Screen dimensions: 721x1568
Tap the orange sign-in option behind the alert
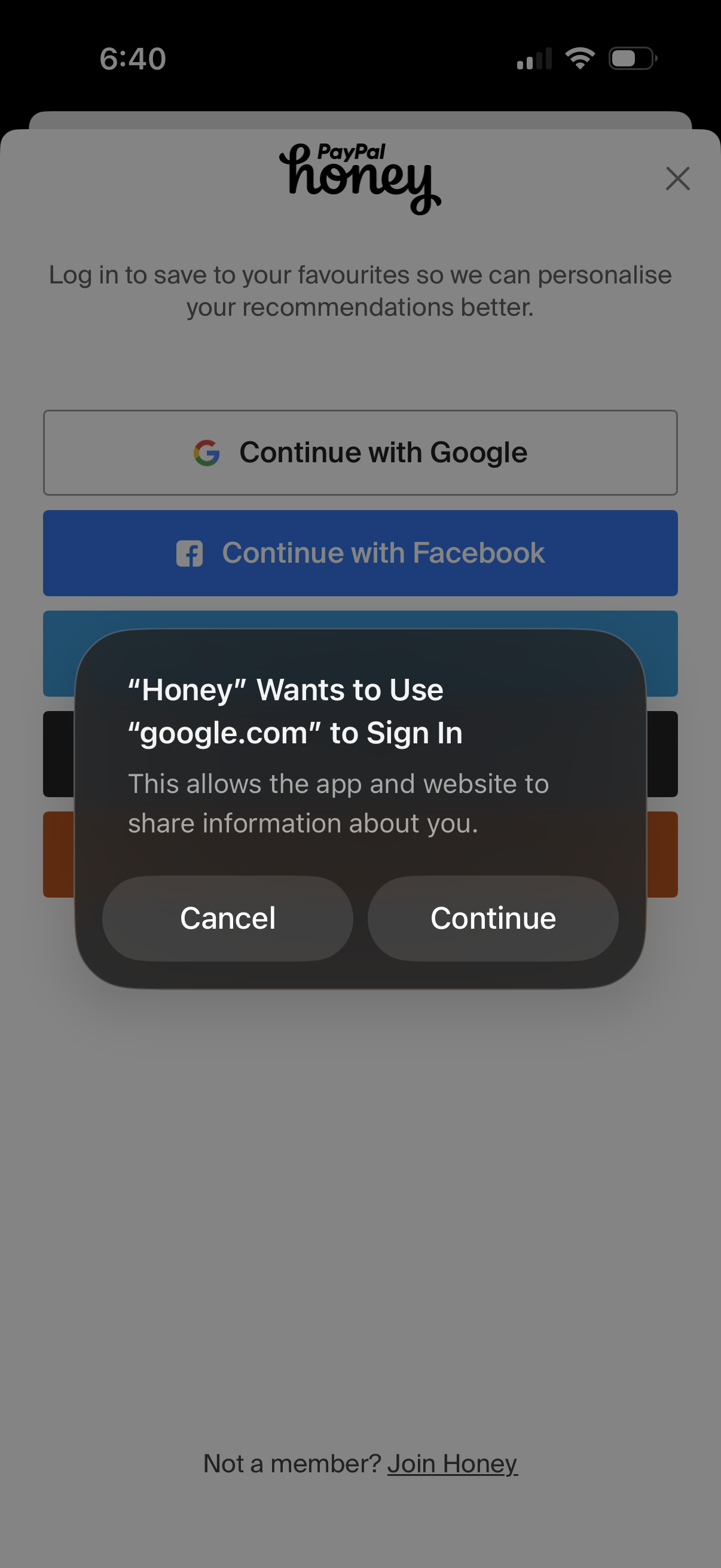click(58, 852)
